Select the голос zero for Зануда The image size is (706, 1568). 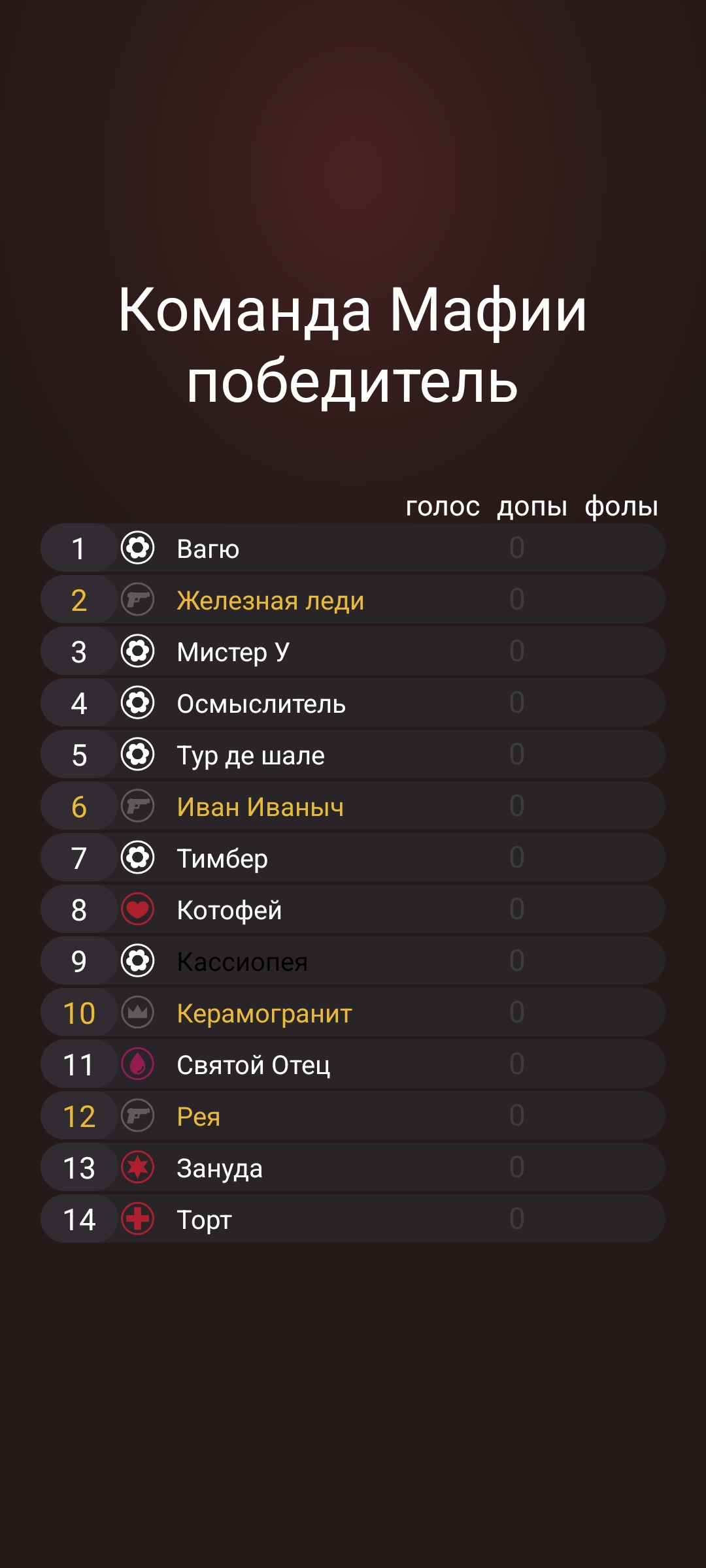516,1167
